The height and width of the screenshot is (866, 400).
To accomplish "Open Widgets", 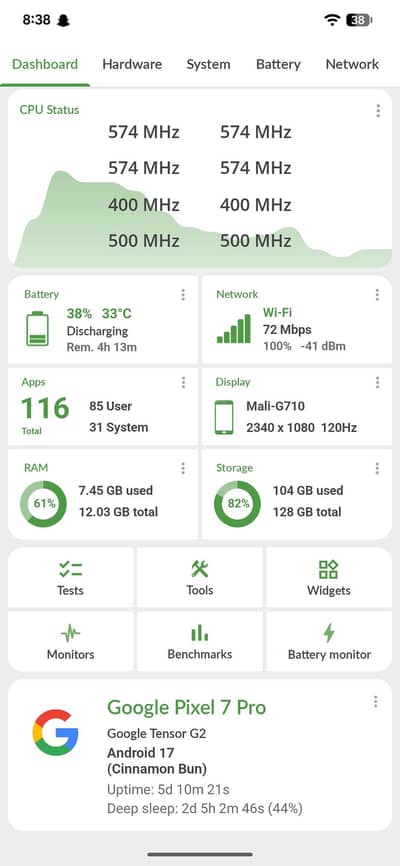I will pos(329,578).
